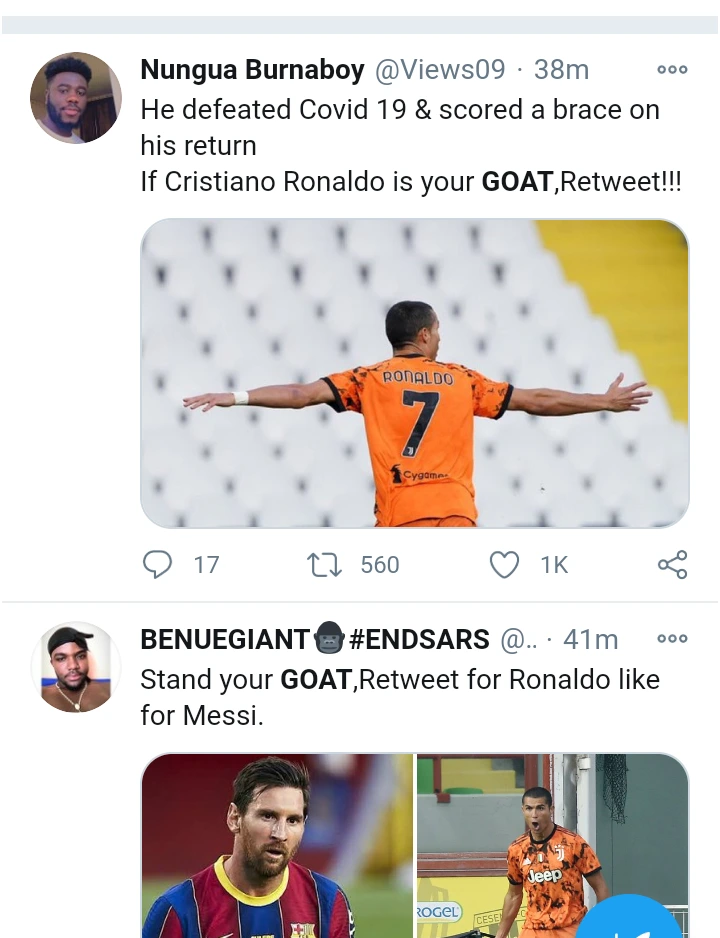The image size is (720, 938).
Task: Open BENUEGIANT's profile picture
Action: (76, 667)
